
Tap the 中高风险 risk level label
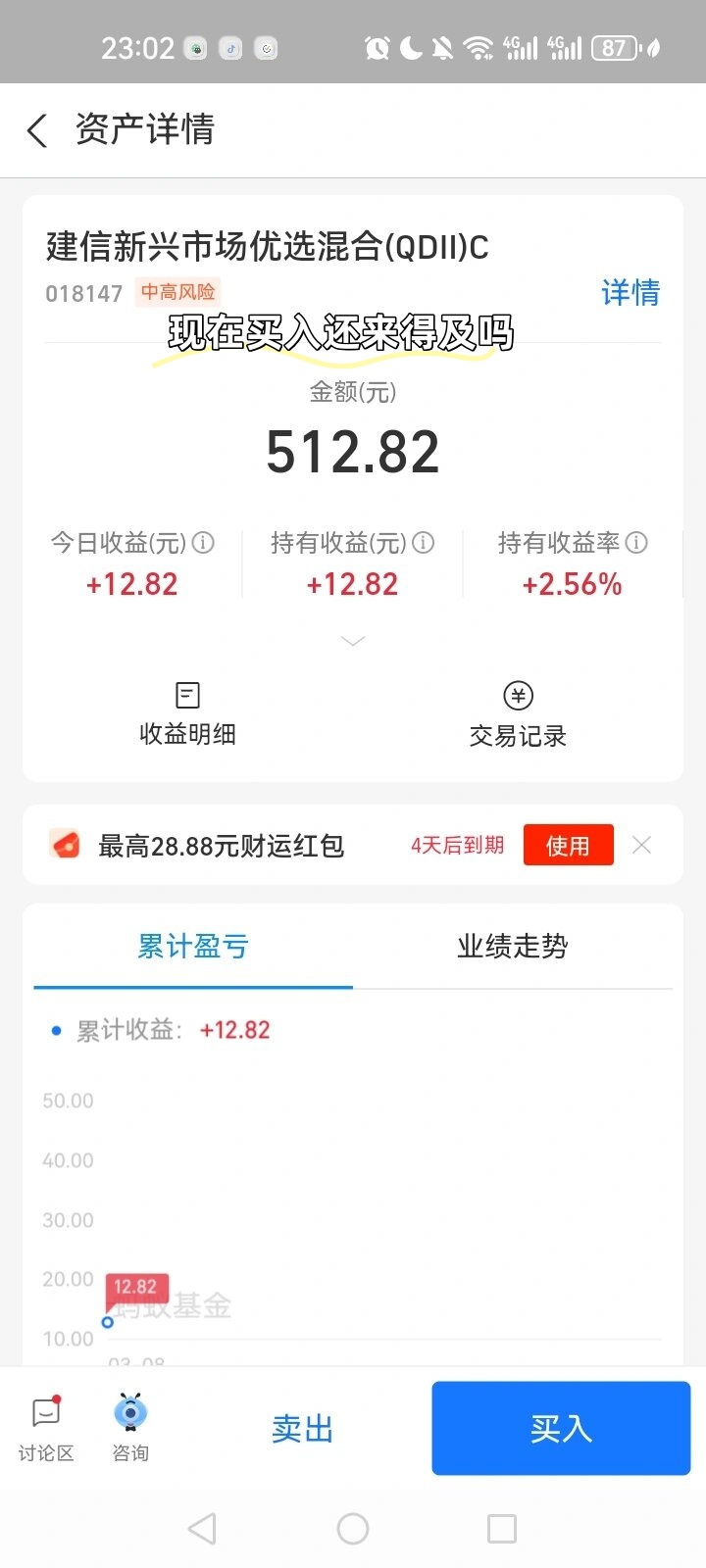coord(177,292)
